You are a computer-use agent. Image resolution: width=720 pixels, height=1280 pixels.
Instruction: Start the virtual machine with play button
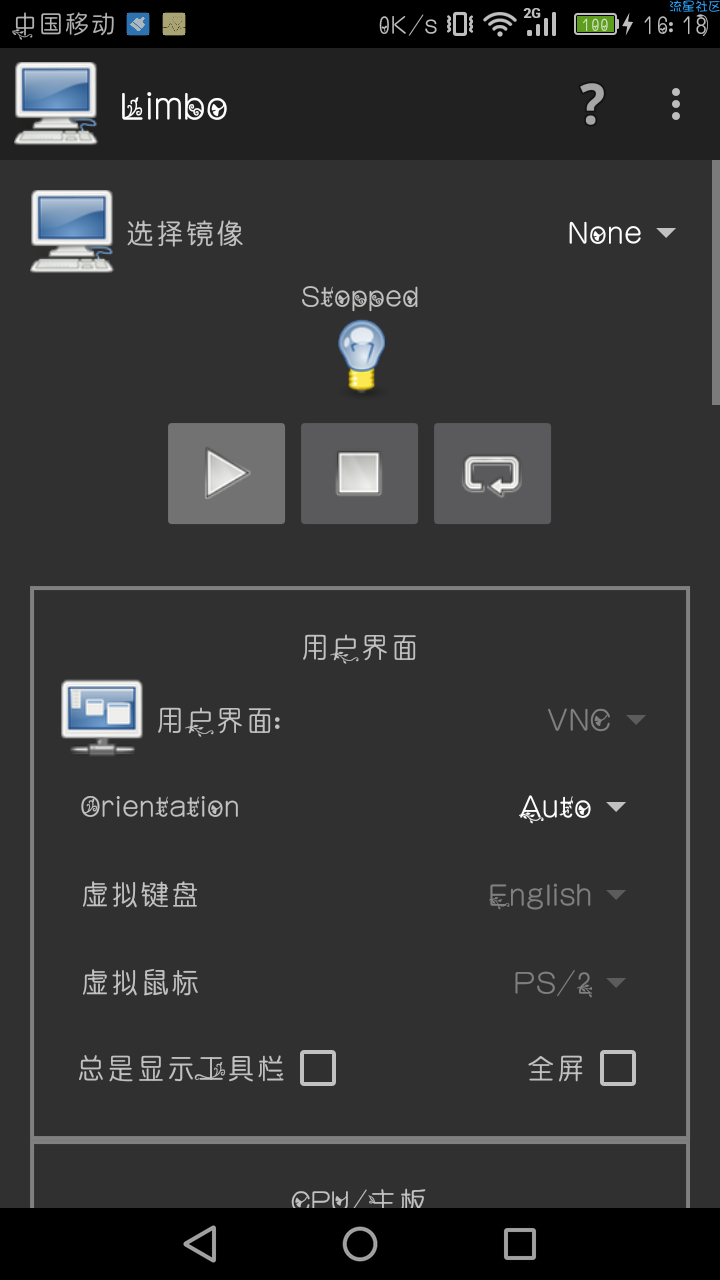pos(226,473)
